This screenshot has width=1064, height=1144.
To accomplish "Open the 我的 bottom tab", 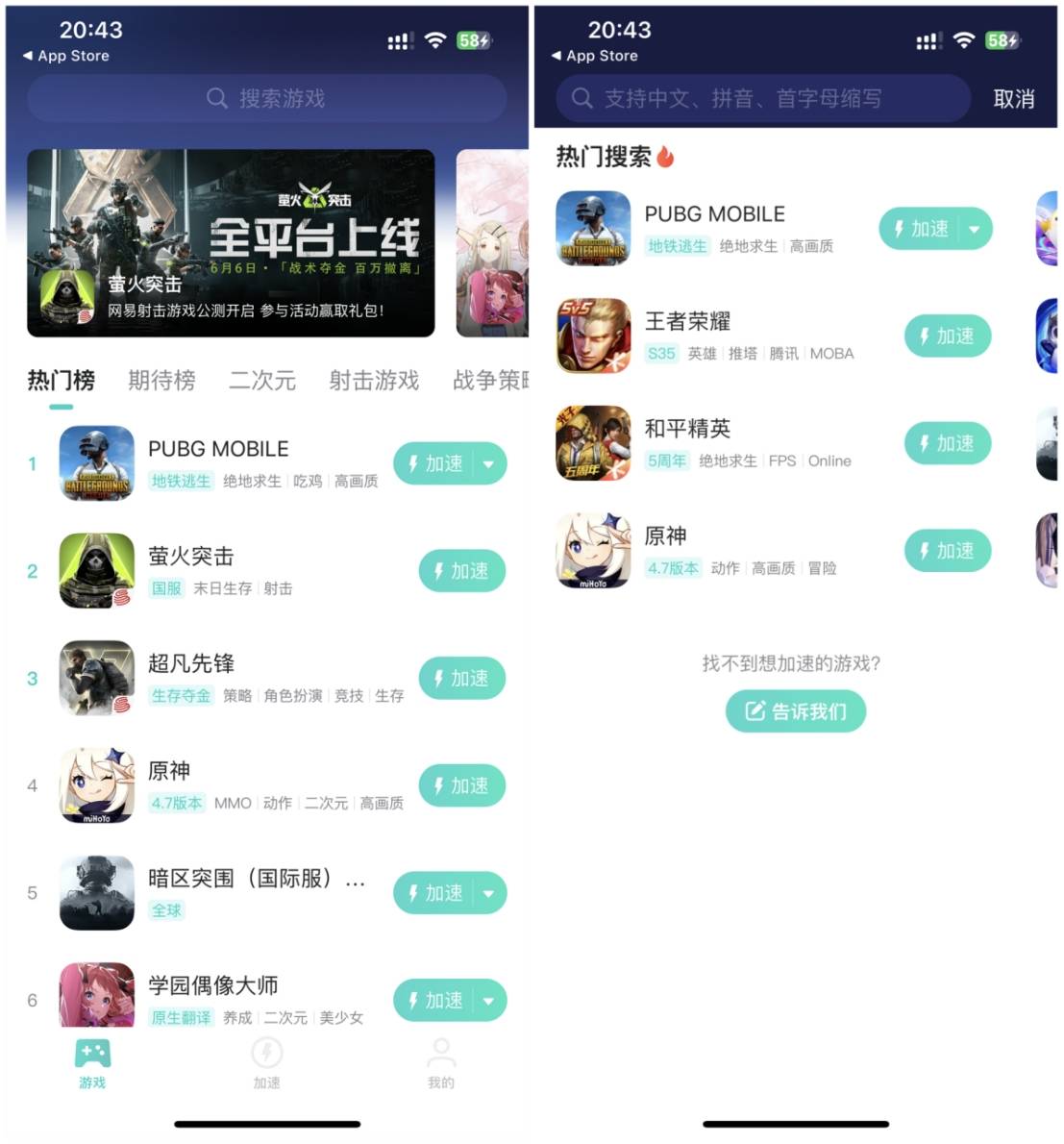I will 441,1063.
